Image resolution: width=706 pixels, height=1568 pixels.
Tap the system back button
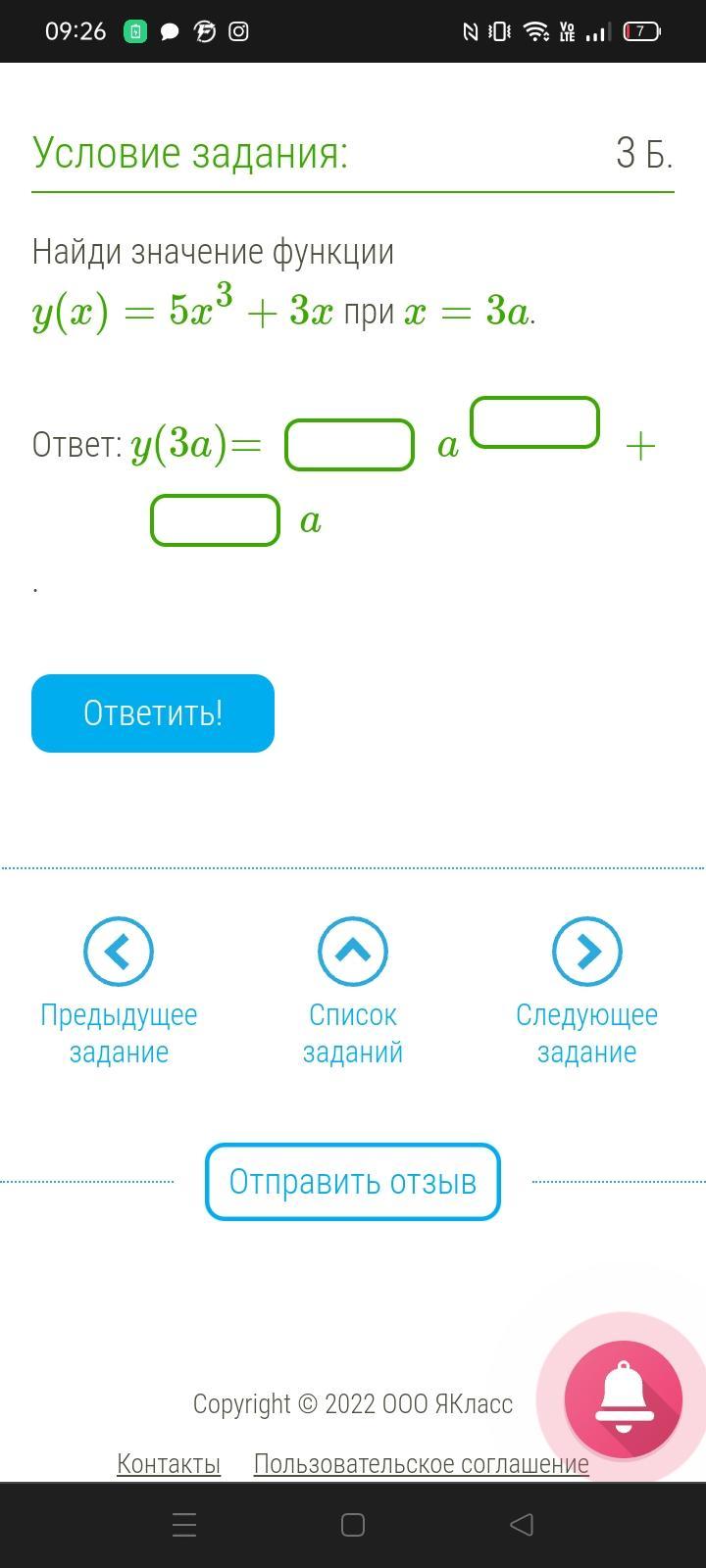coord(522,1525)
